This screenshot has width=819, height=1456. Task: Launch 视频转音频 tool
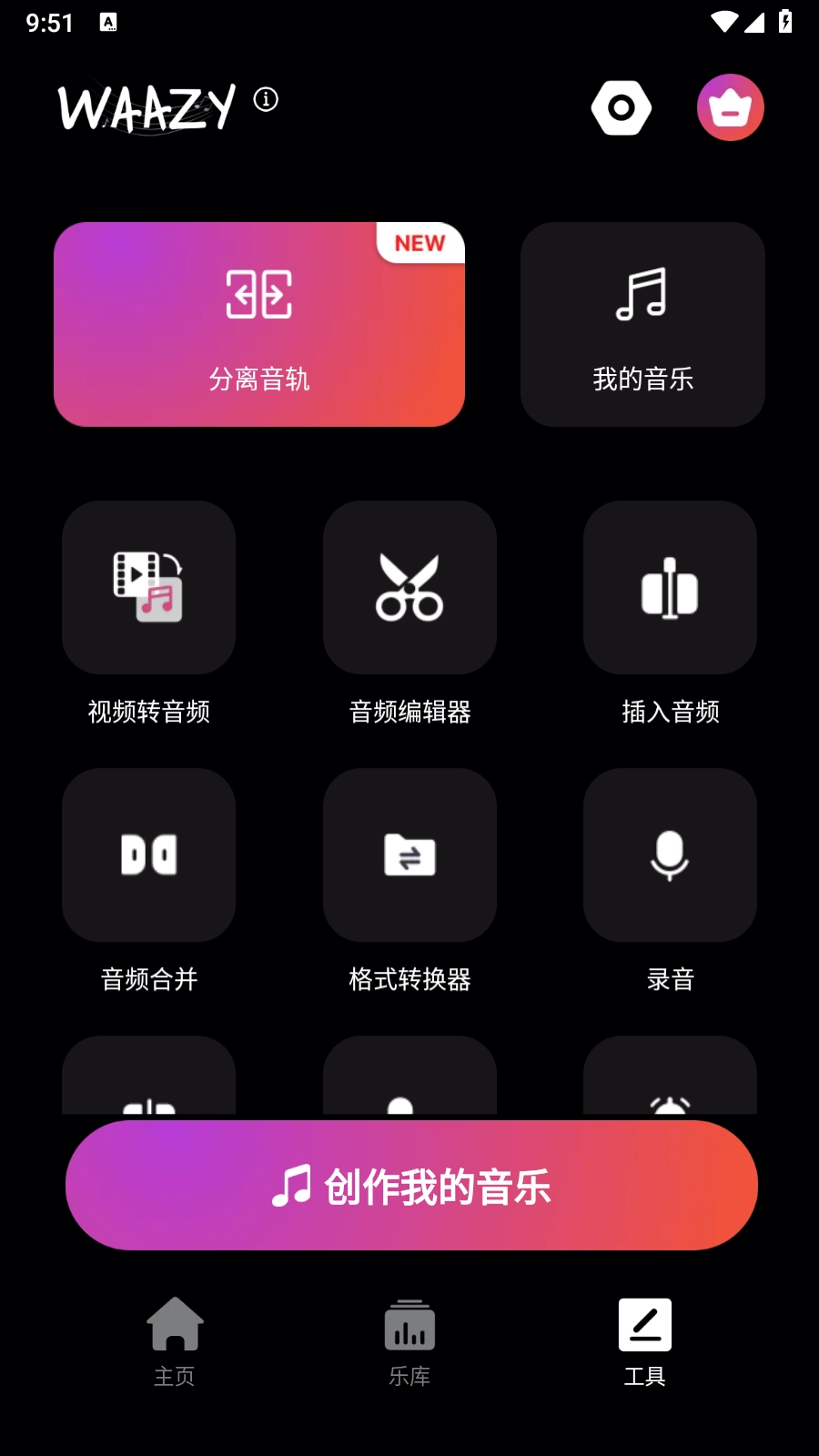tap(148, 588)
